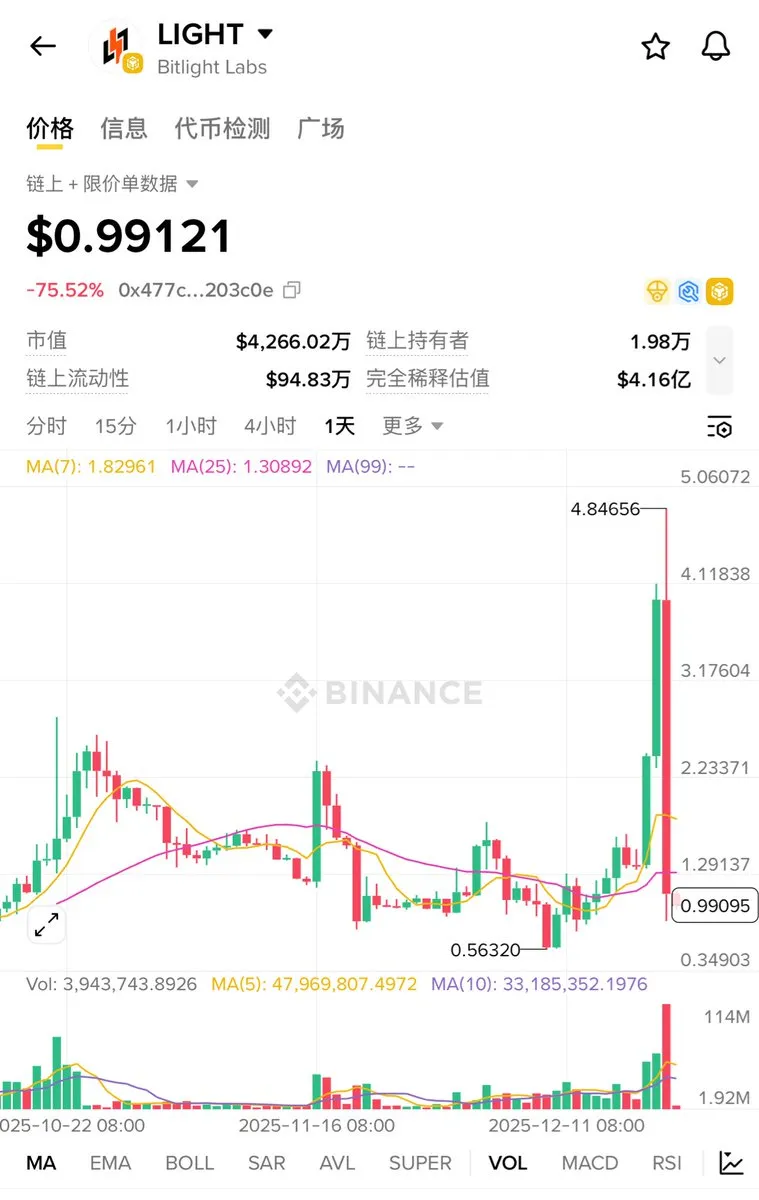Switch to the 代币检测 tab
The image size is (759, 1200).
coord(222,128)
